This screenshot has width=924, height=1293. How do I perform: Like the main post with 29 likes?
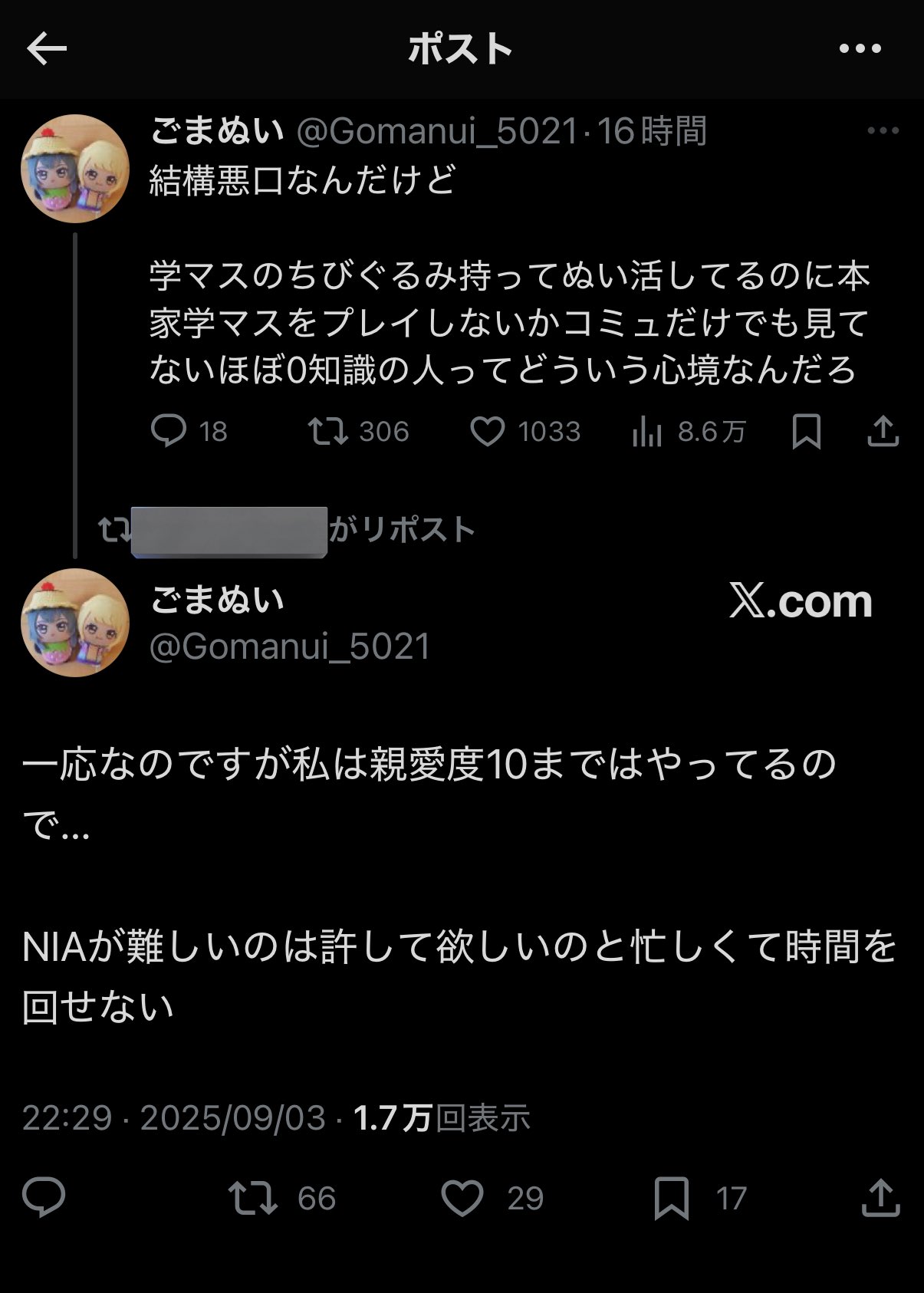click(x=462, y=1198)
